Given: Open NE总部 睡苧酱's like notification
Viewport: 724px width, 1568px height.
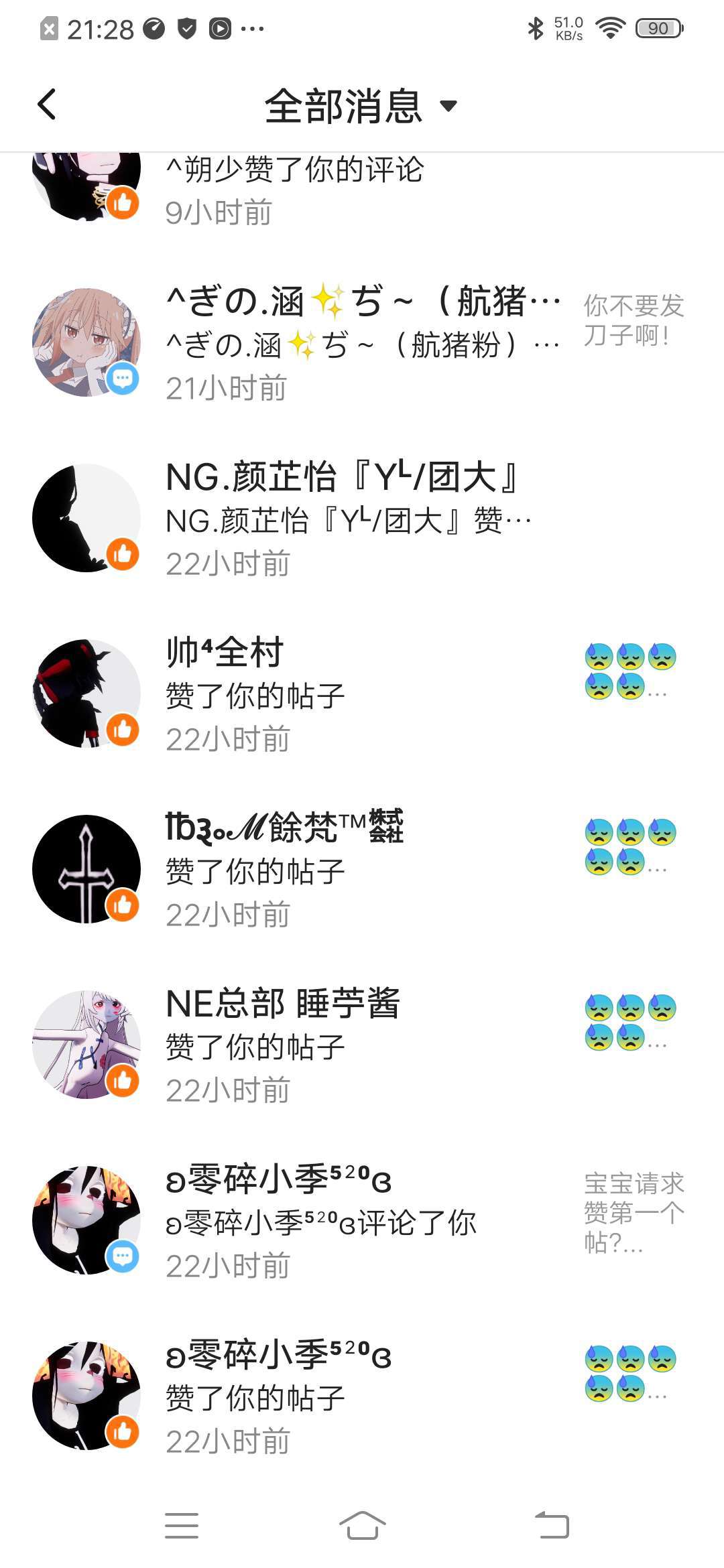Looking at the screenshot, I should (362, 1045).
